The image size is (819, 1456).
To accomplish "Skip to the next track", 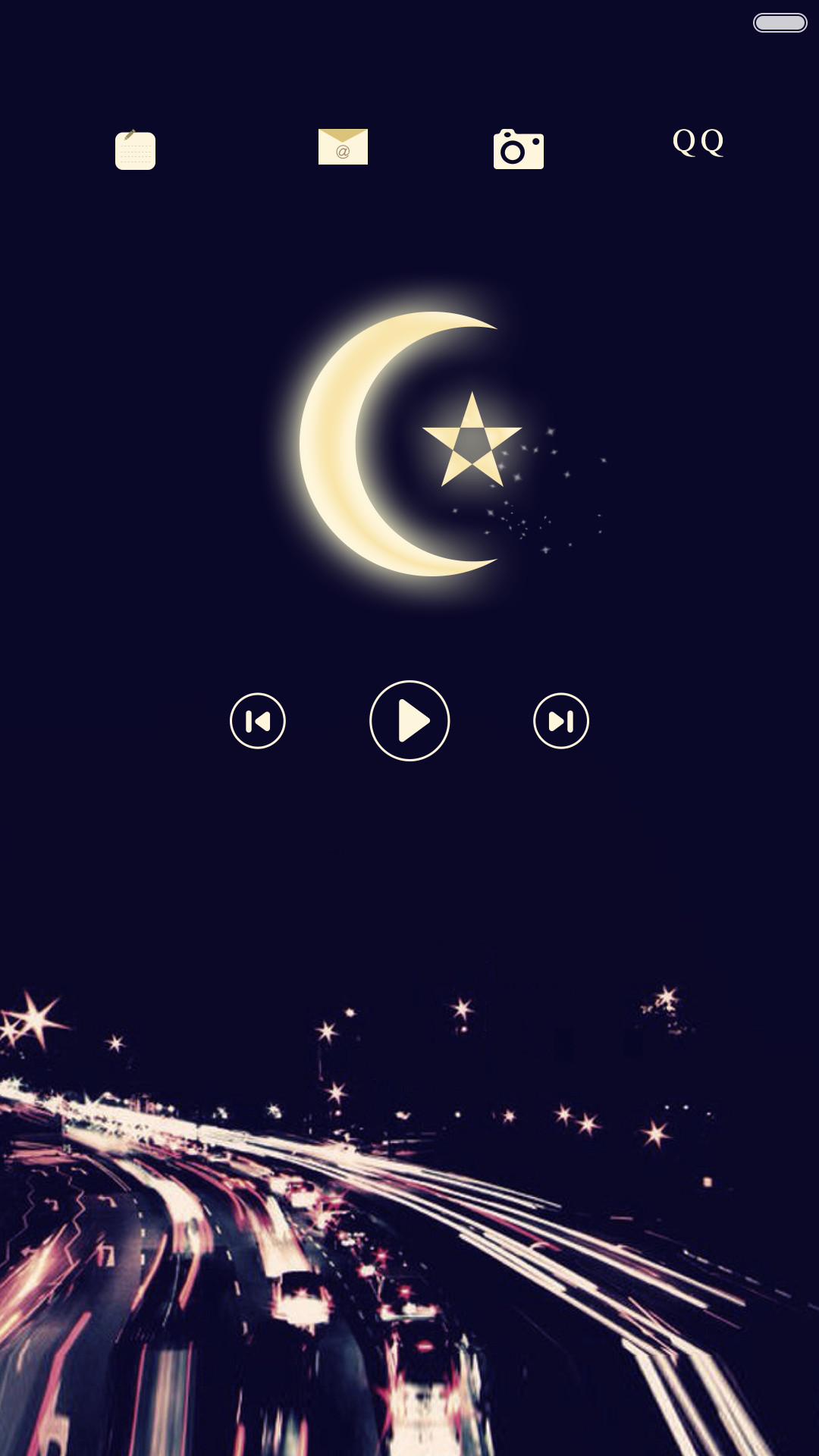I will 561,720.
